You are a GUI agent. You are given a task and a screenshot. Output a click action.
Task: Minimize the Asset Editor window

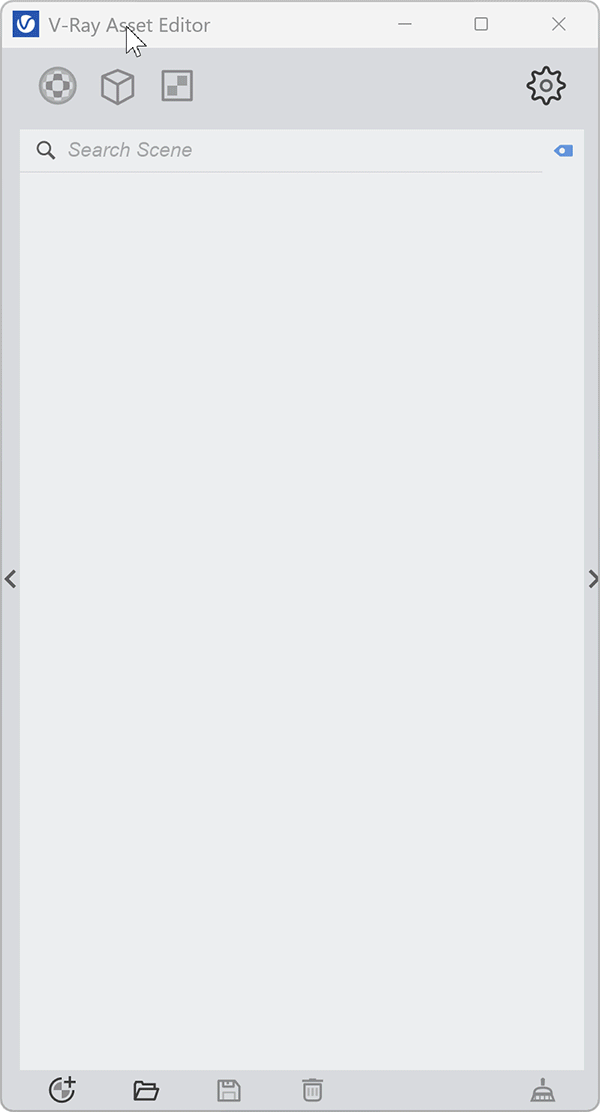(x=405, y=24)
